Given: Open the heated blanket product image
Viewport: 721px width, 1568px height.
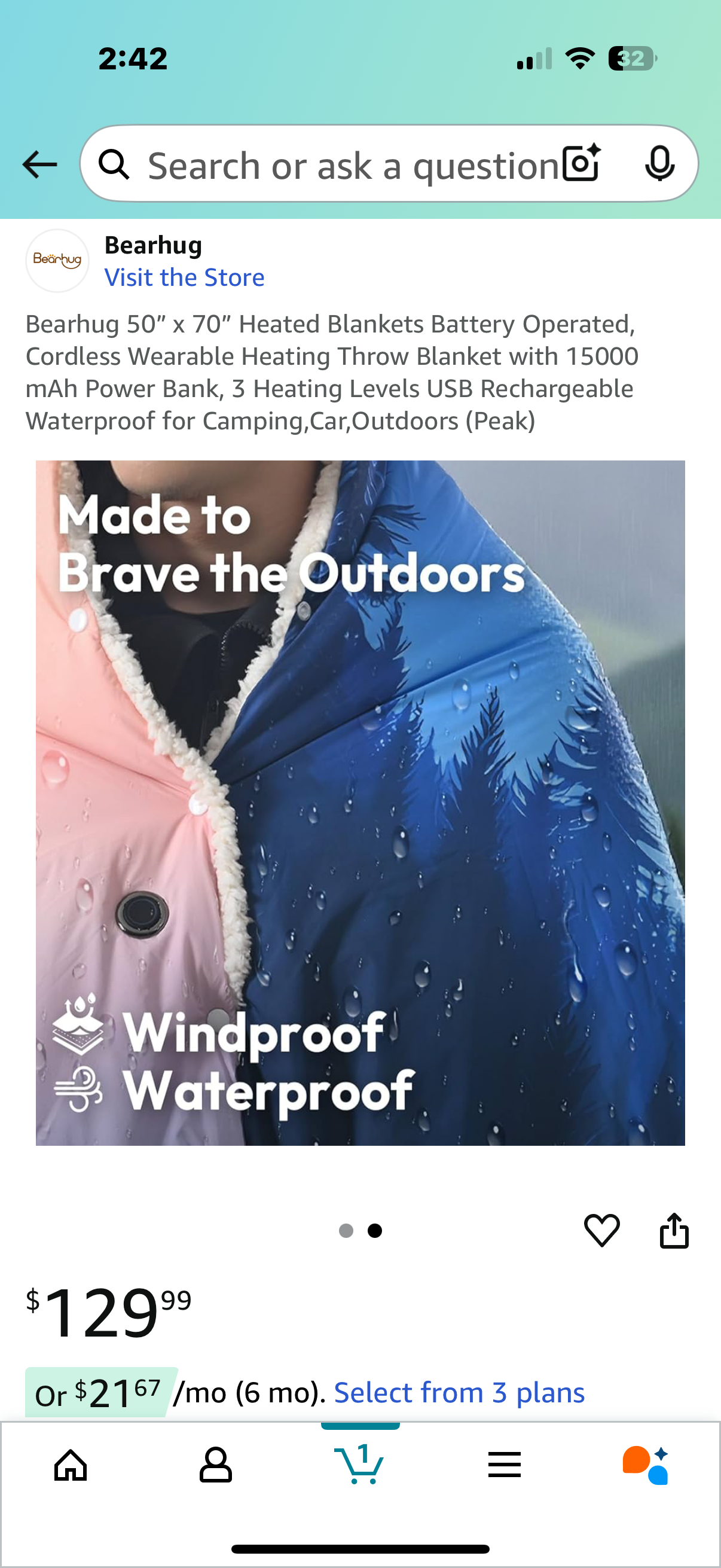Looking at the screenshot, I should 360,803.
